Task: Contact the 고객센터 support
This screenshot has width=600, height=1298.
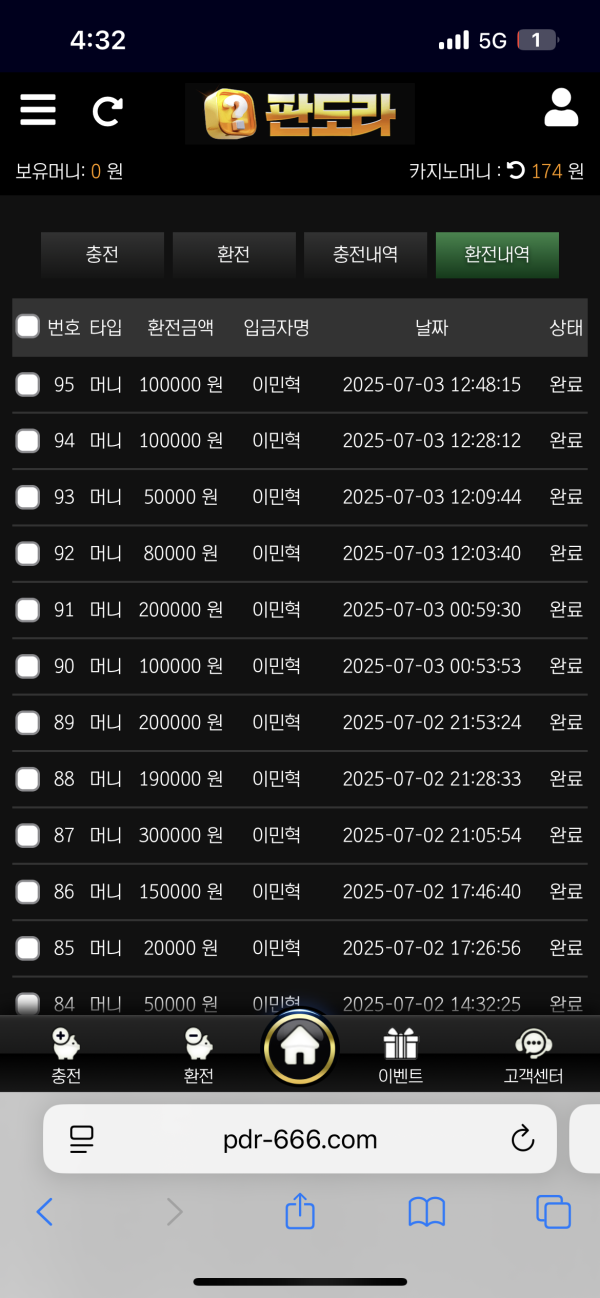Action: point(533,1056)
